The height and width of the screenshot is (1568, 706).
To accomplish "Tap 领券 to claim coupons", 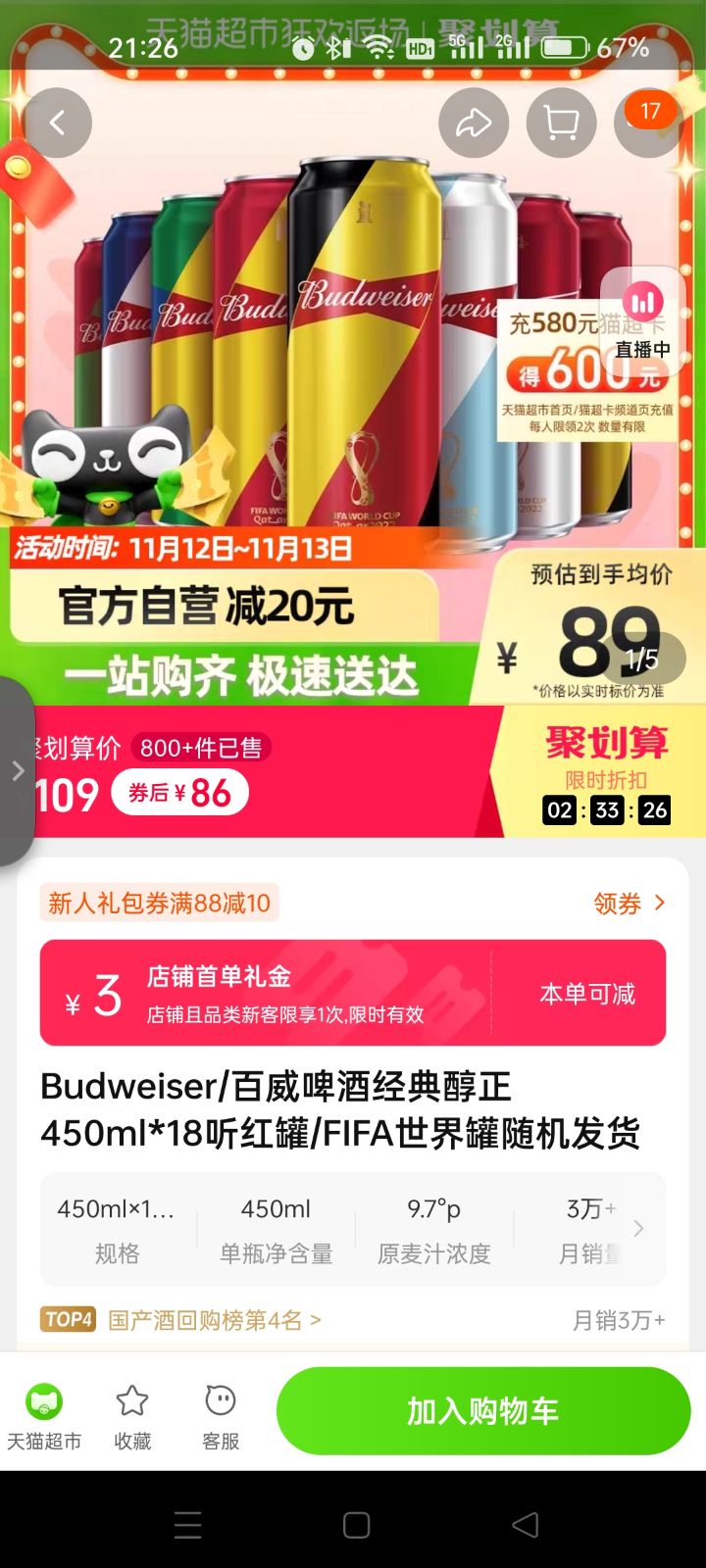I will point(629,903).
